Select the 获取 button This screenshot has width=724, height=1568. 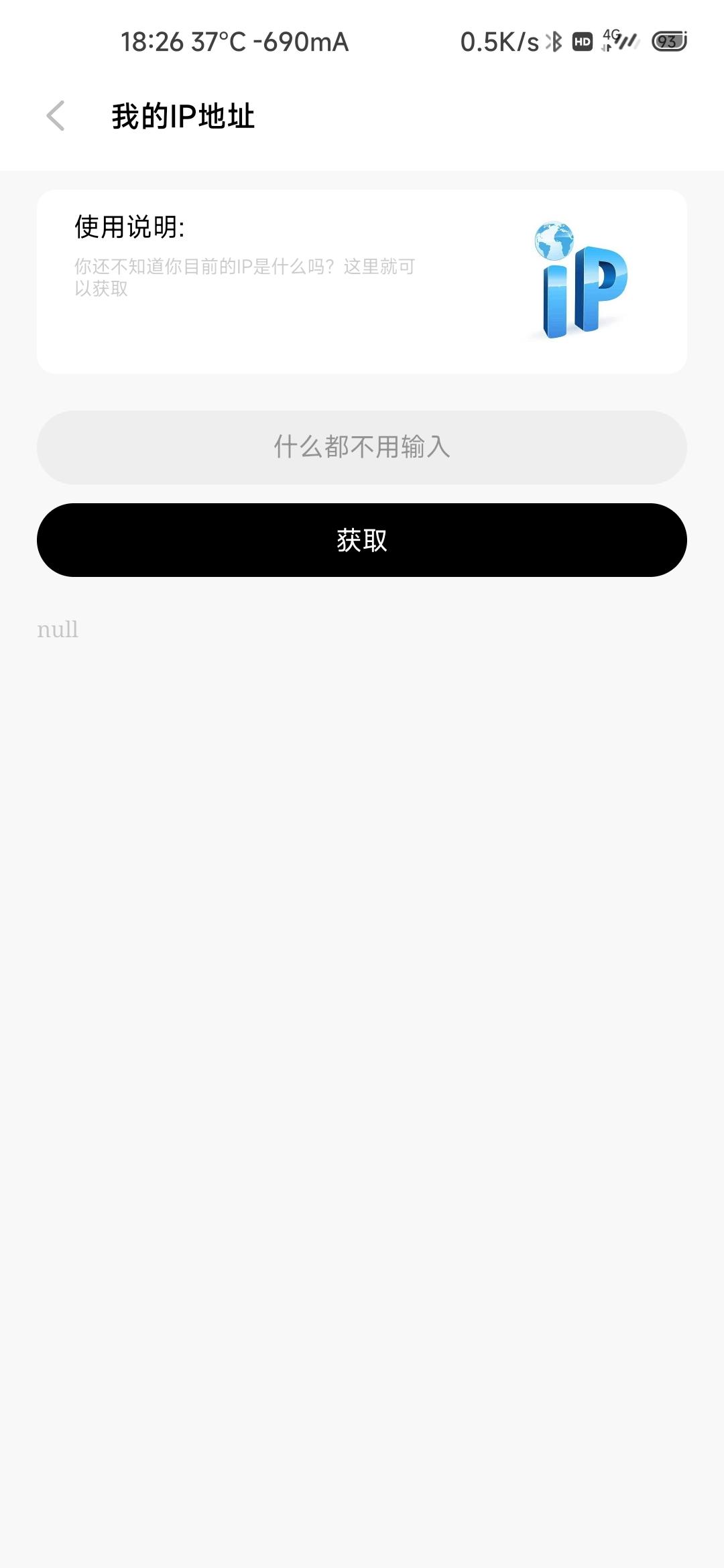tap(362, 540)
